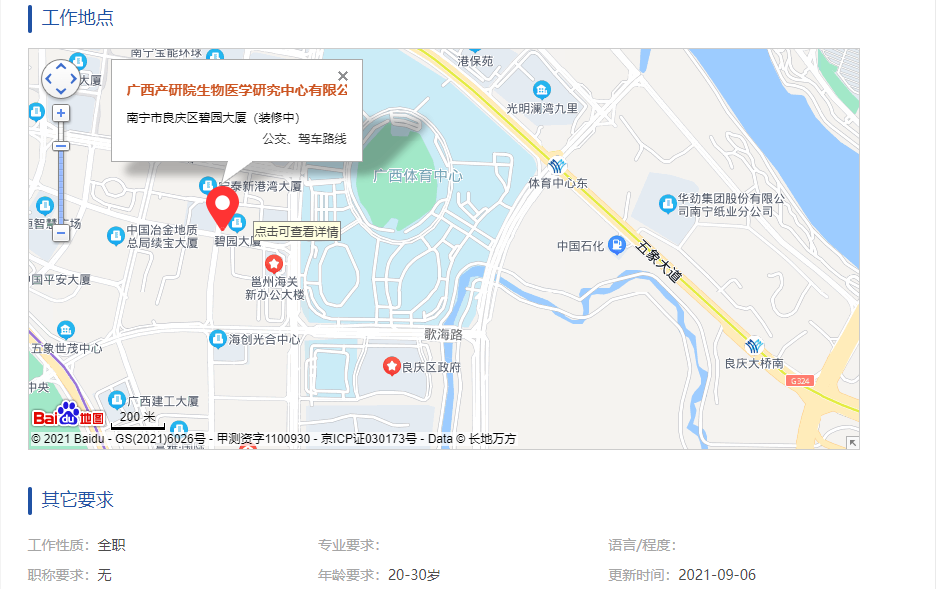
Task: Zoom out with the bottom minus button
Action: (61, 233)
